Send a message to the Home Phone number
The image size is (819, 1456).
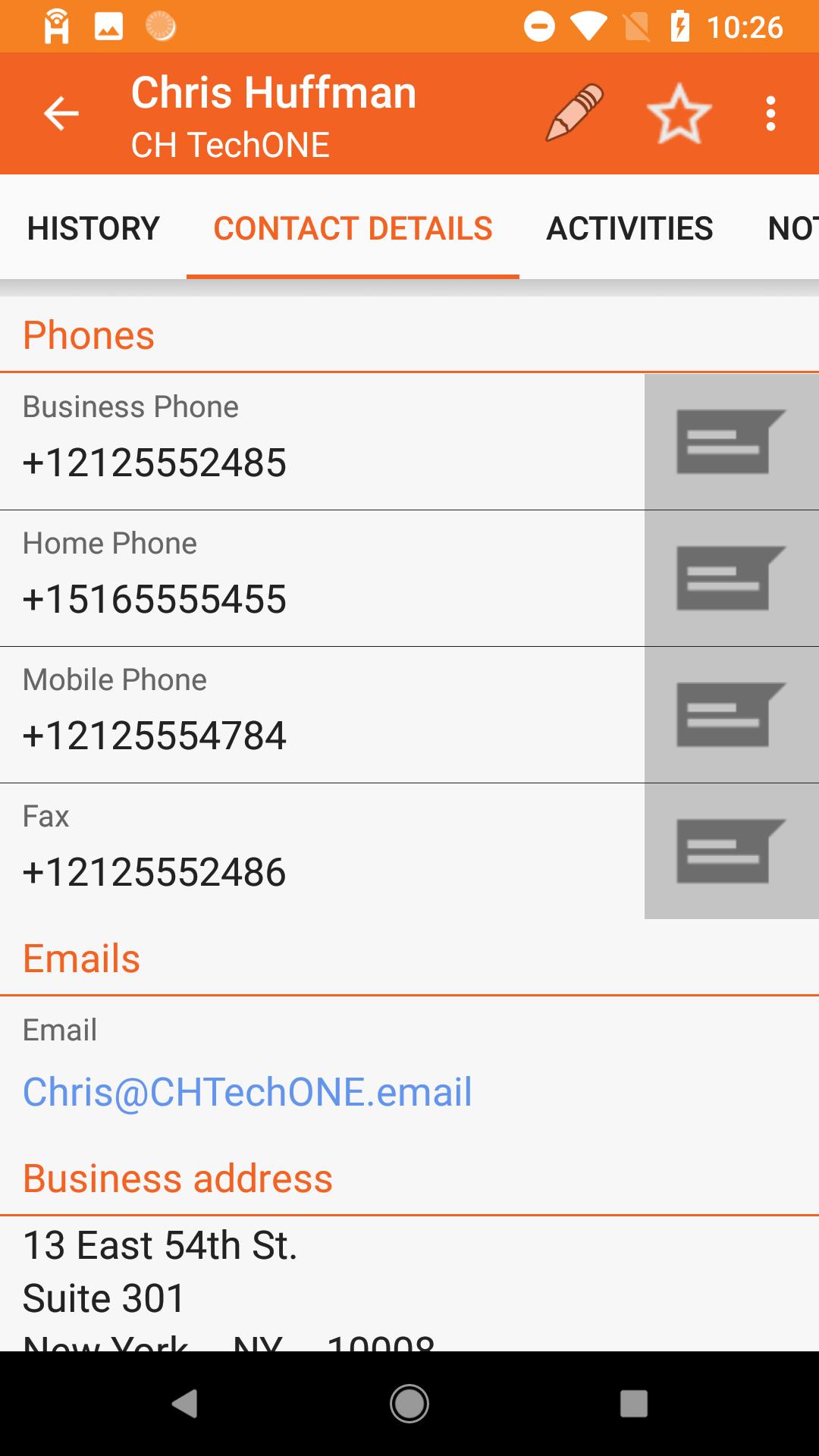731,579
